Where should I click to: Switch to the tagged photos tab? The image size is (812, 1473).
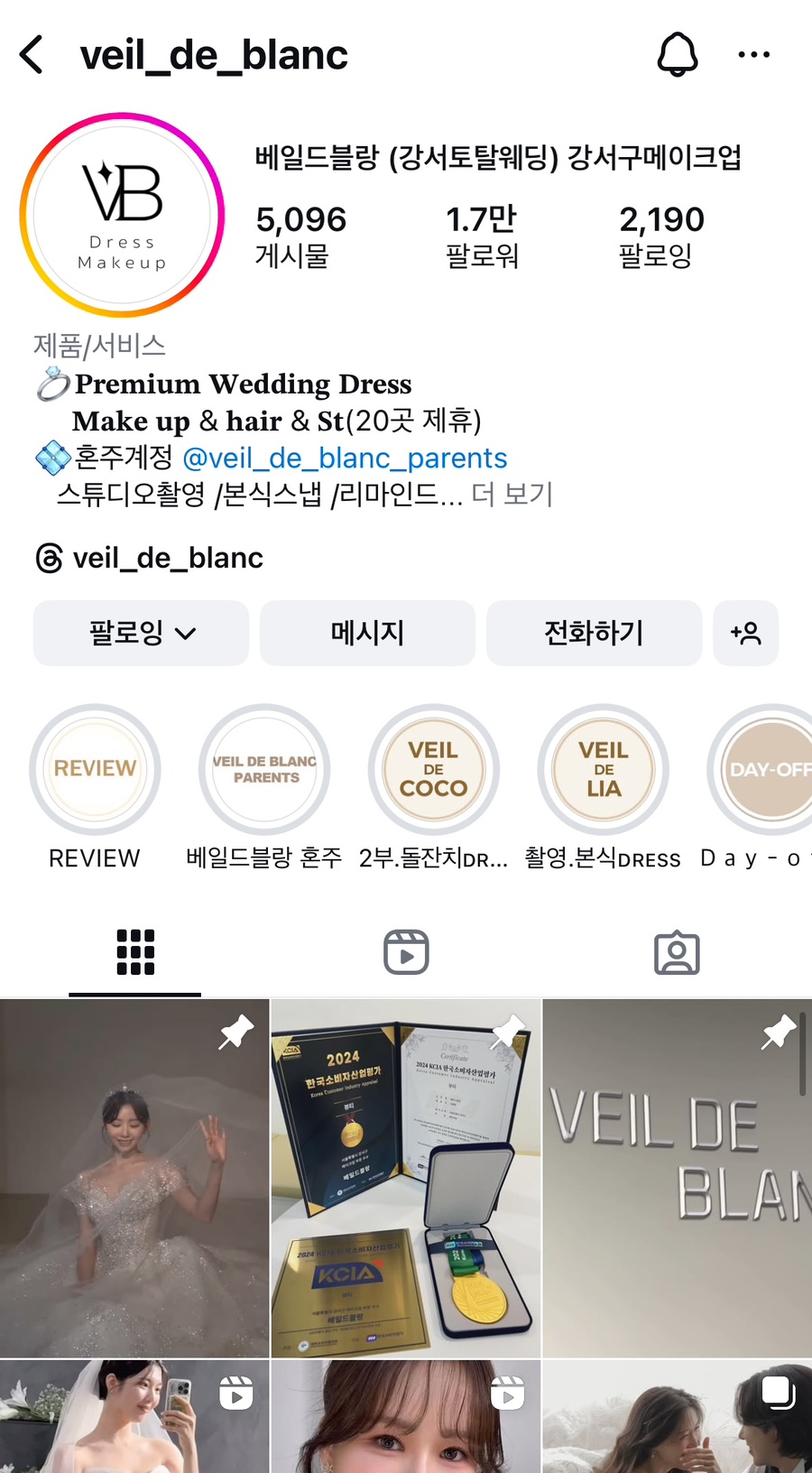coord(677,952)
